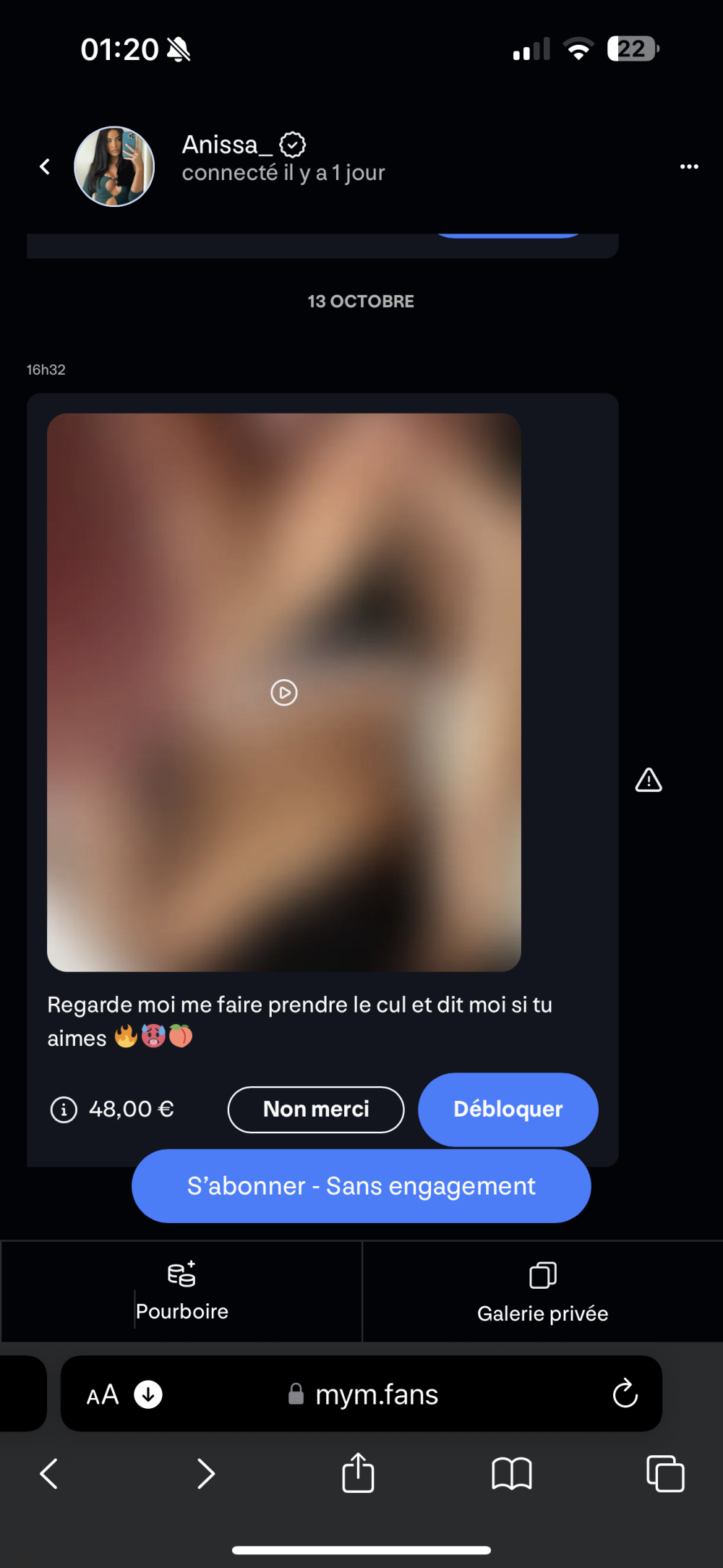Open Anissa_'s profile picture
Image resolution: width=723 pixels, height=1568 pixels.
click(x=114, y=167)
